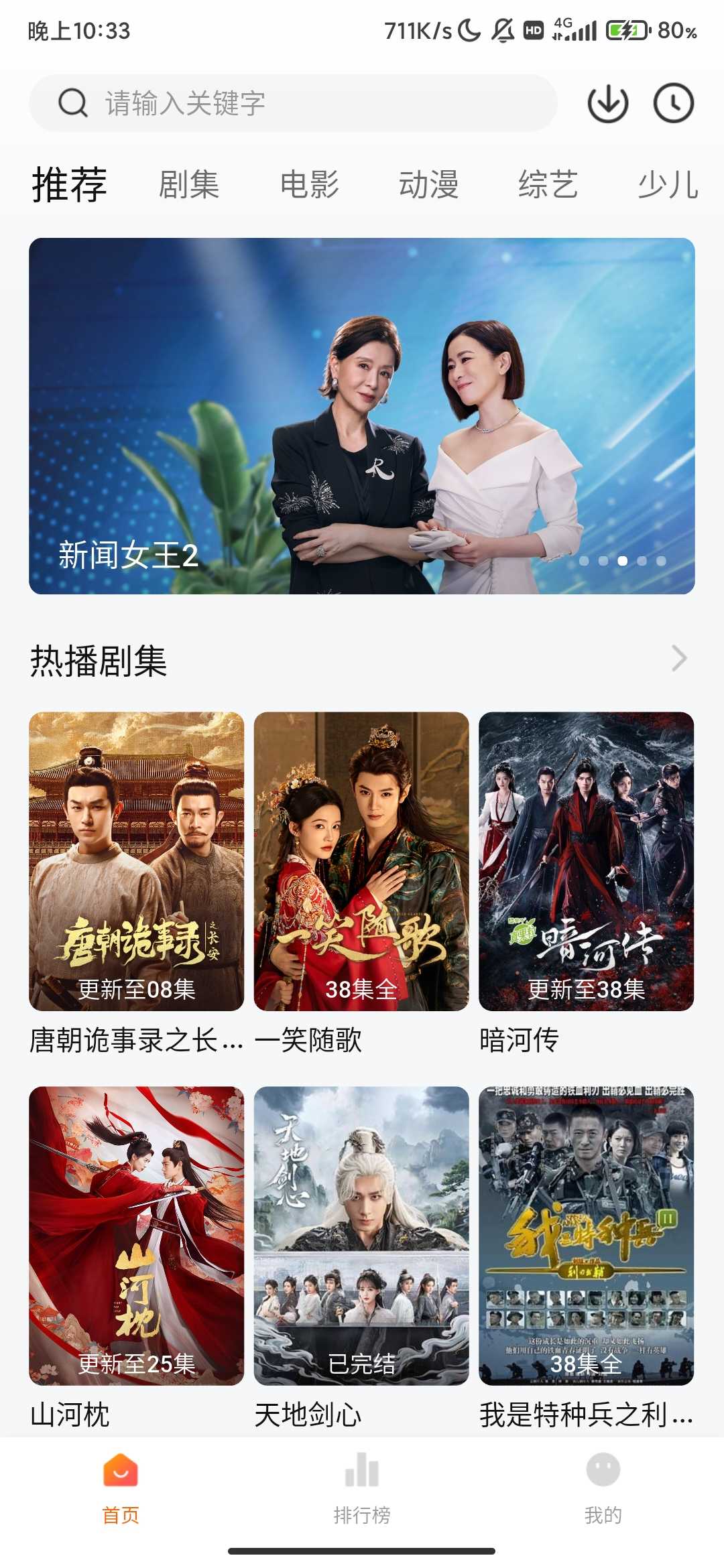Switch to the 少儿 tab
724x1568 pixels.
(x=668, y=184)
